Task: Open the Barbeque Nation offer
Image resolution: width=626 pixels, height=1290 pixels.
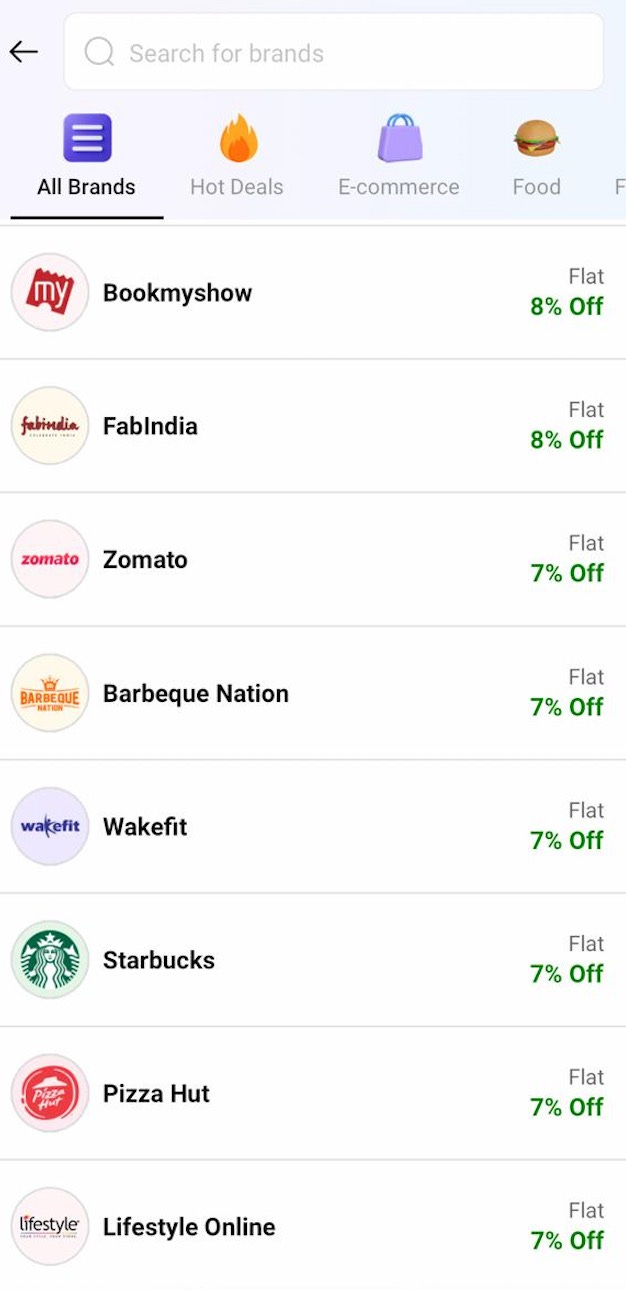Action: click(x=313, y=694)
